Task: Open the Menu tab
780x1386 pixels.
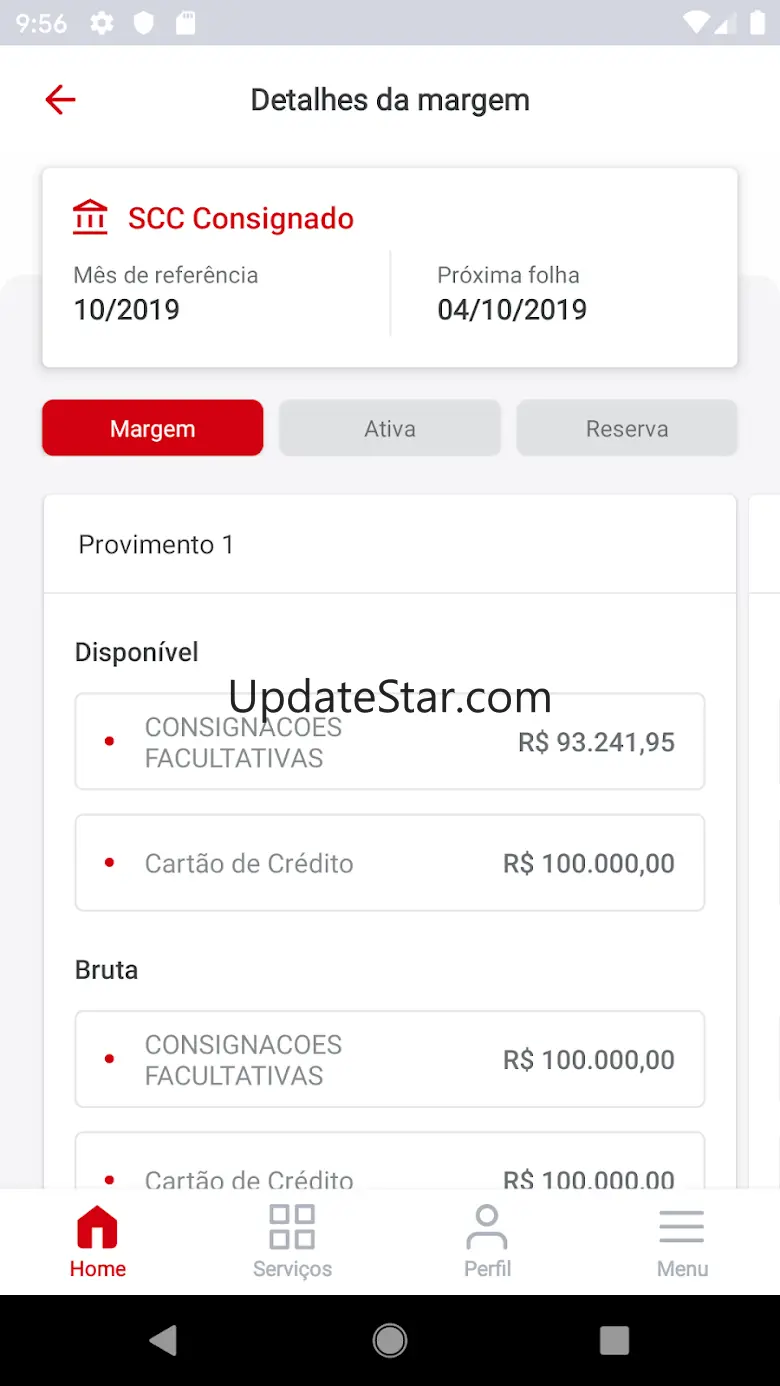Action: pos(682,1241)
